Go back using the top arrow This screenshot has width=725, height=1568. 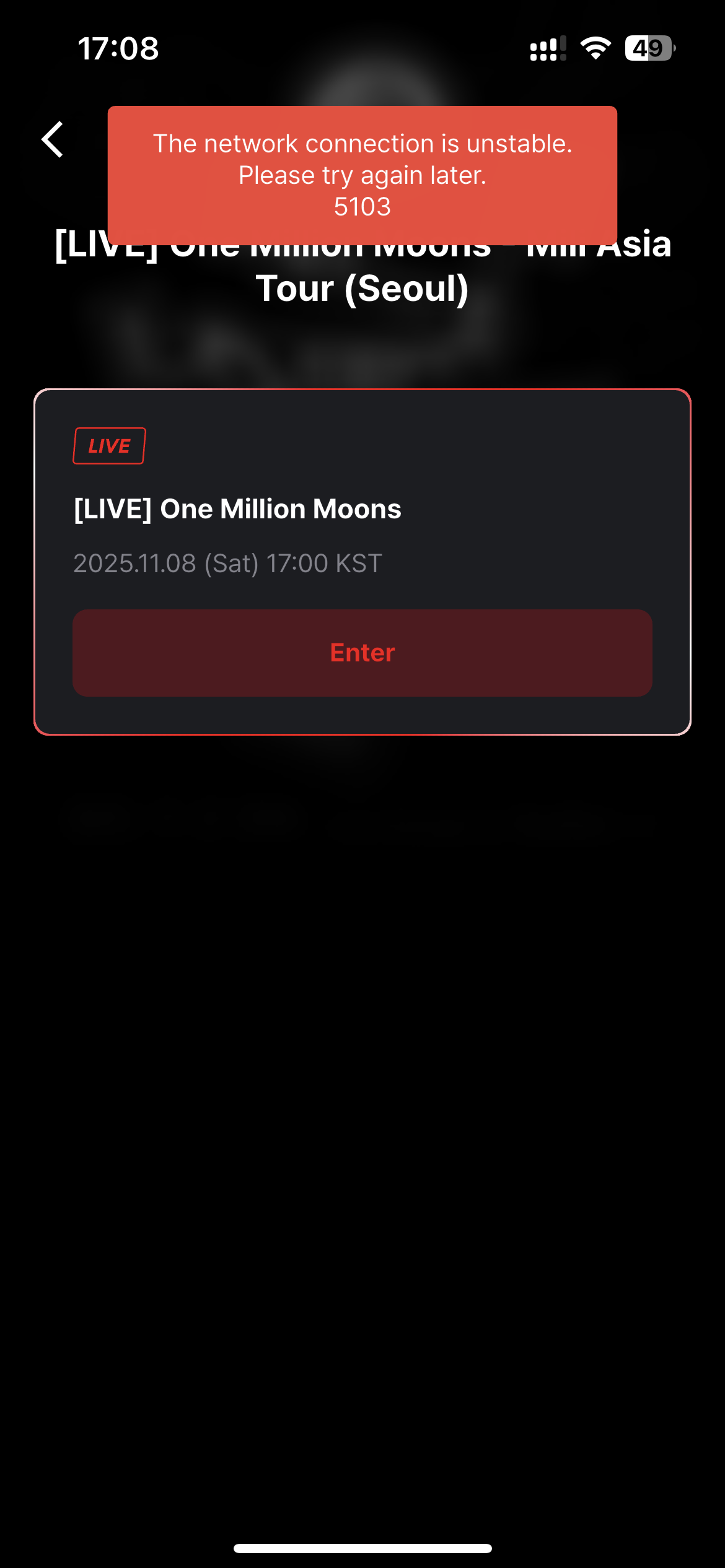(53, 139)
